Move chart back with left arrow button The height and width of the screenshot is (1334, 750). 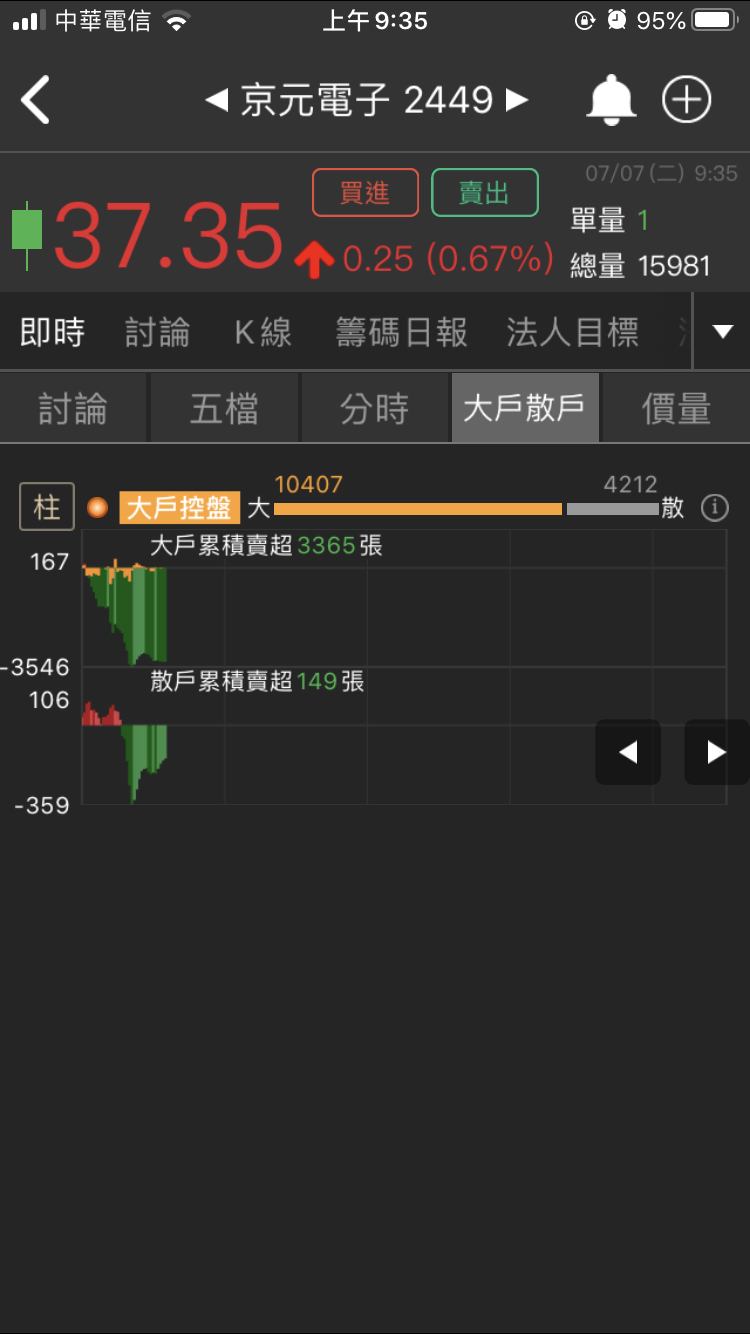coord(628,752)
